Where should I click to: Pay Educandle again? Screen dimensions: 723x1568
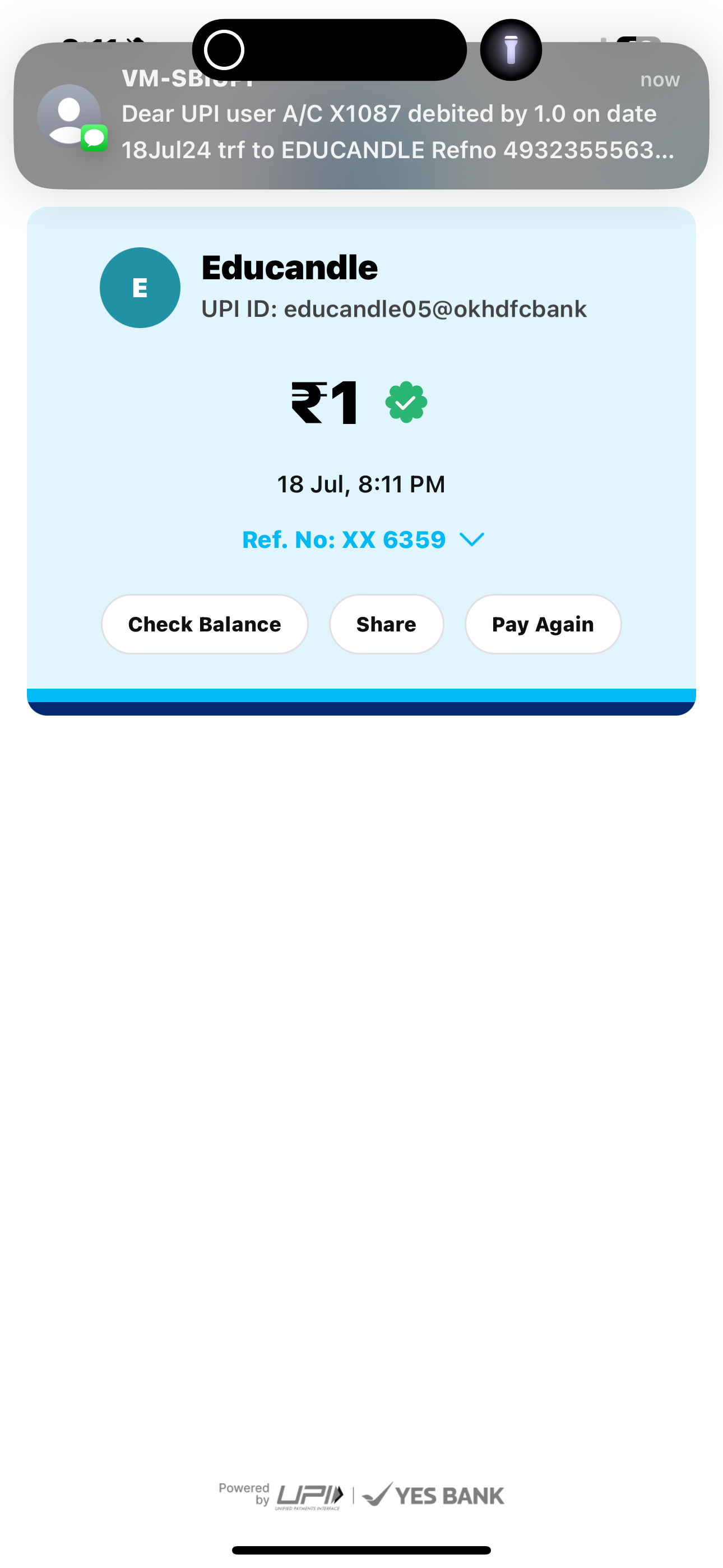(x=543, y=624)
